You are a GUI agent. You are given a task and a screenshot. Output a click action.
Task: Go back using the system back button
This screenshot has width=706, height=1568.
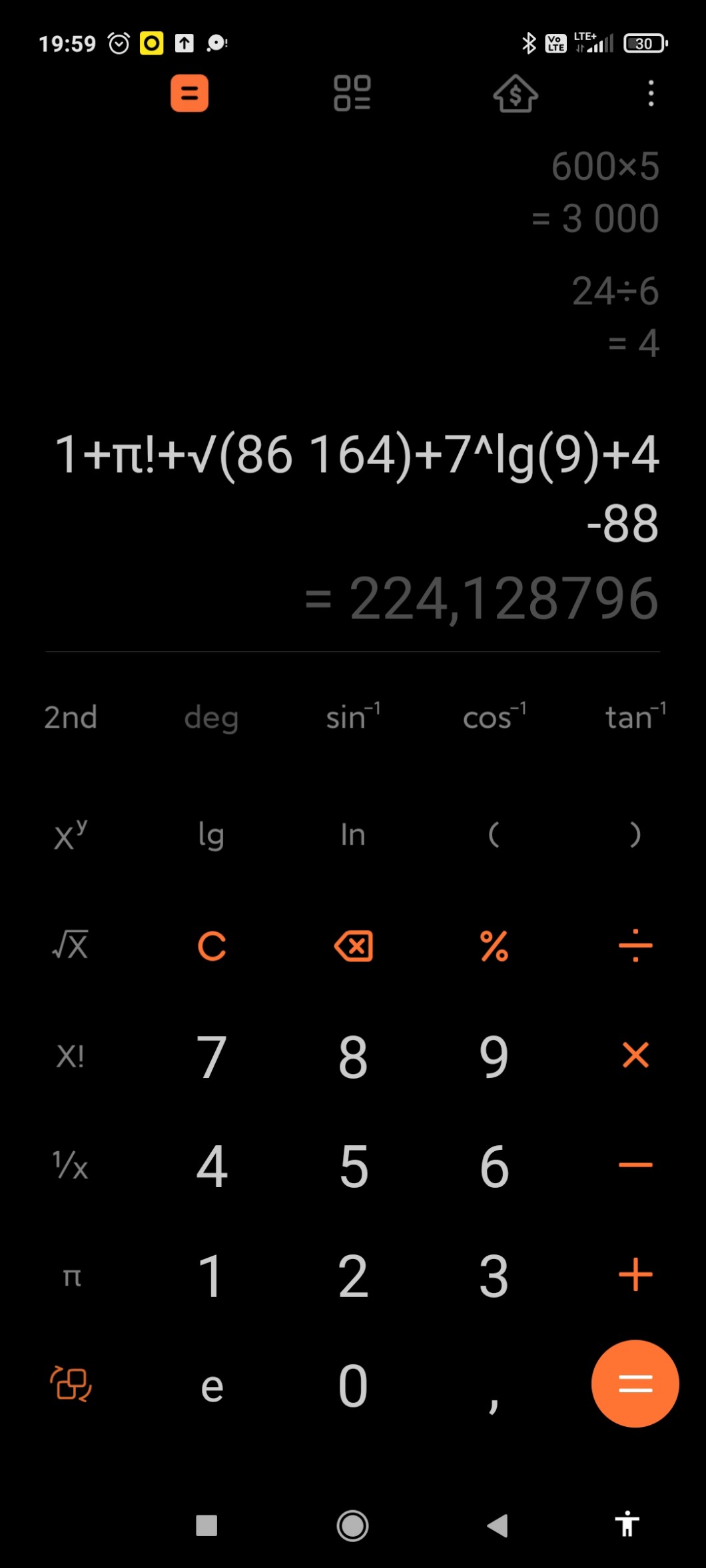tap(498, 1525)
